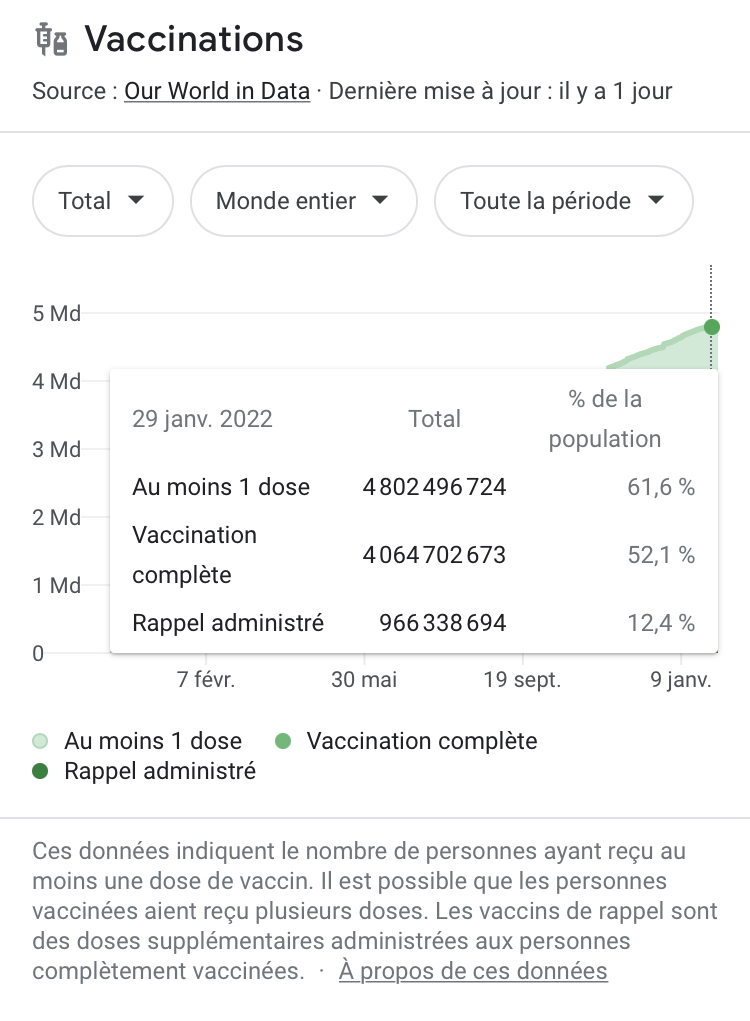Change the Toute la période time range
Viewport: 750px width, 1021px height.
pos(563,201)
